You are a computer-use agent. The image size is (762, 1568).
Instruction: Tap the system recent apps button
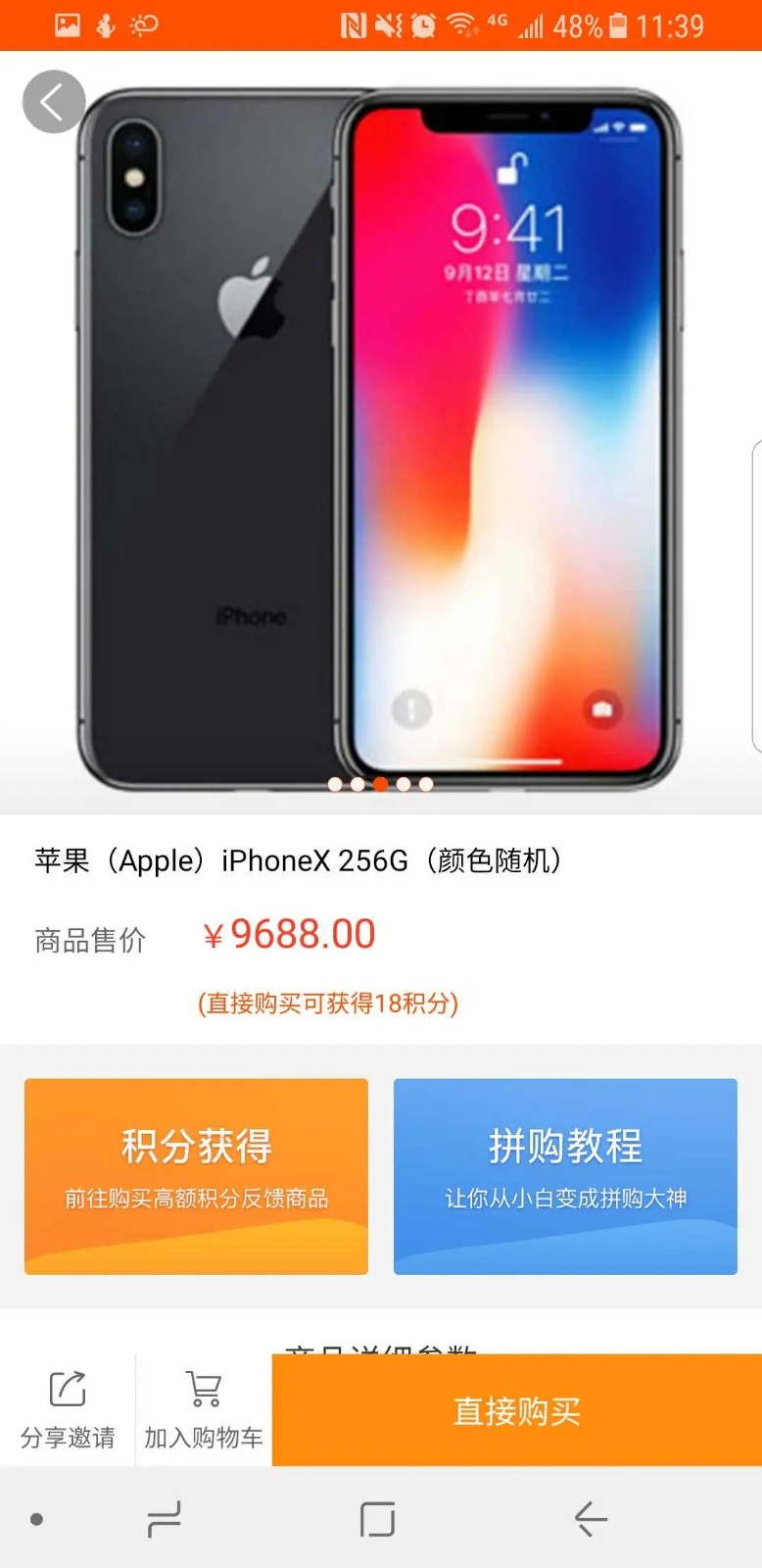[164, 1519]
